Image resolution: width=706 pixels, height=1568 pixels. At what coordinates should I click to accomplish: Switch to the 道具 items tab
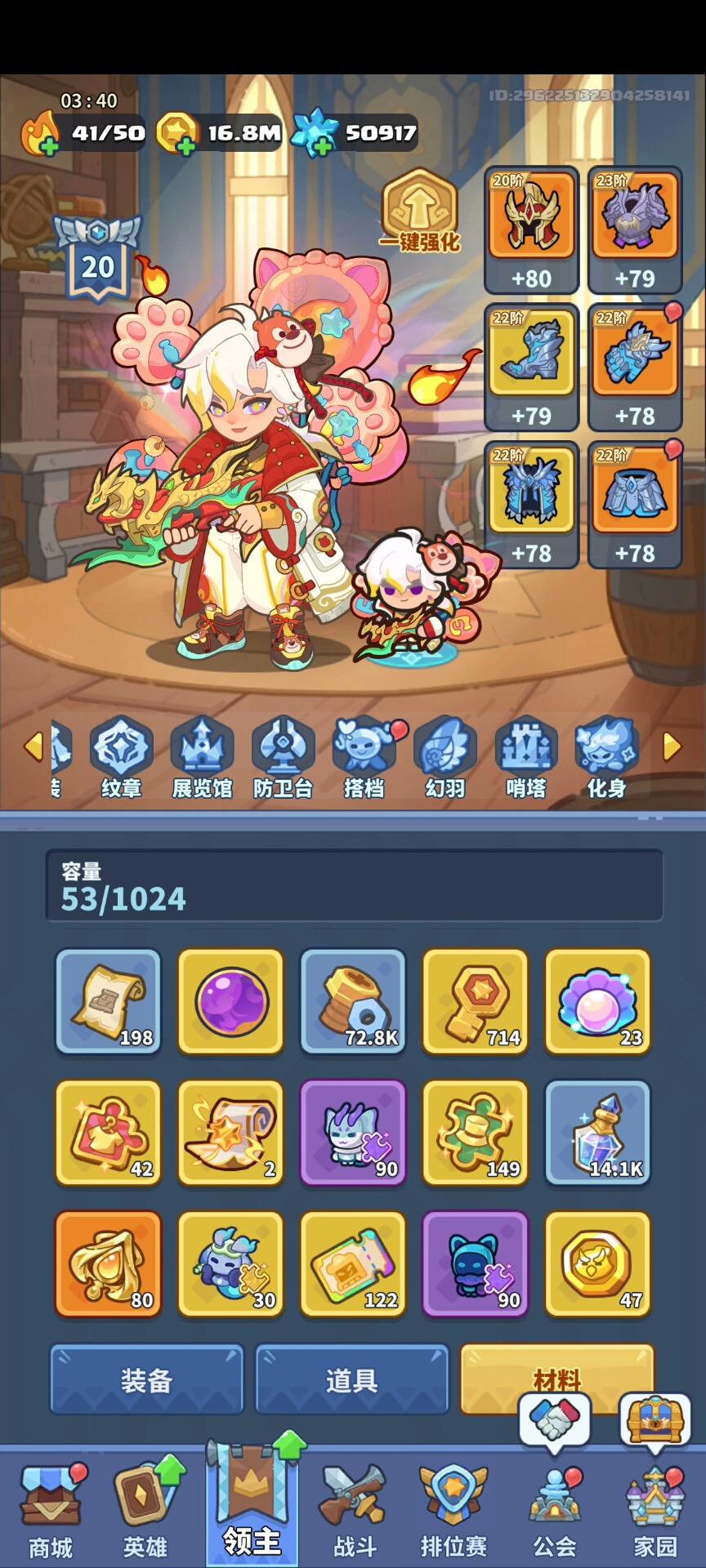[352, 1380]
